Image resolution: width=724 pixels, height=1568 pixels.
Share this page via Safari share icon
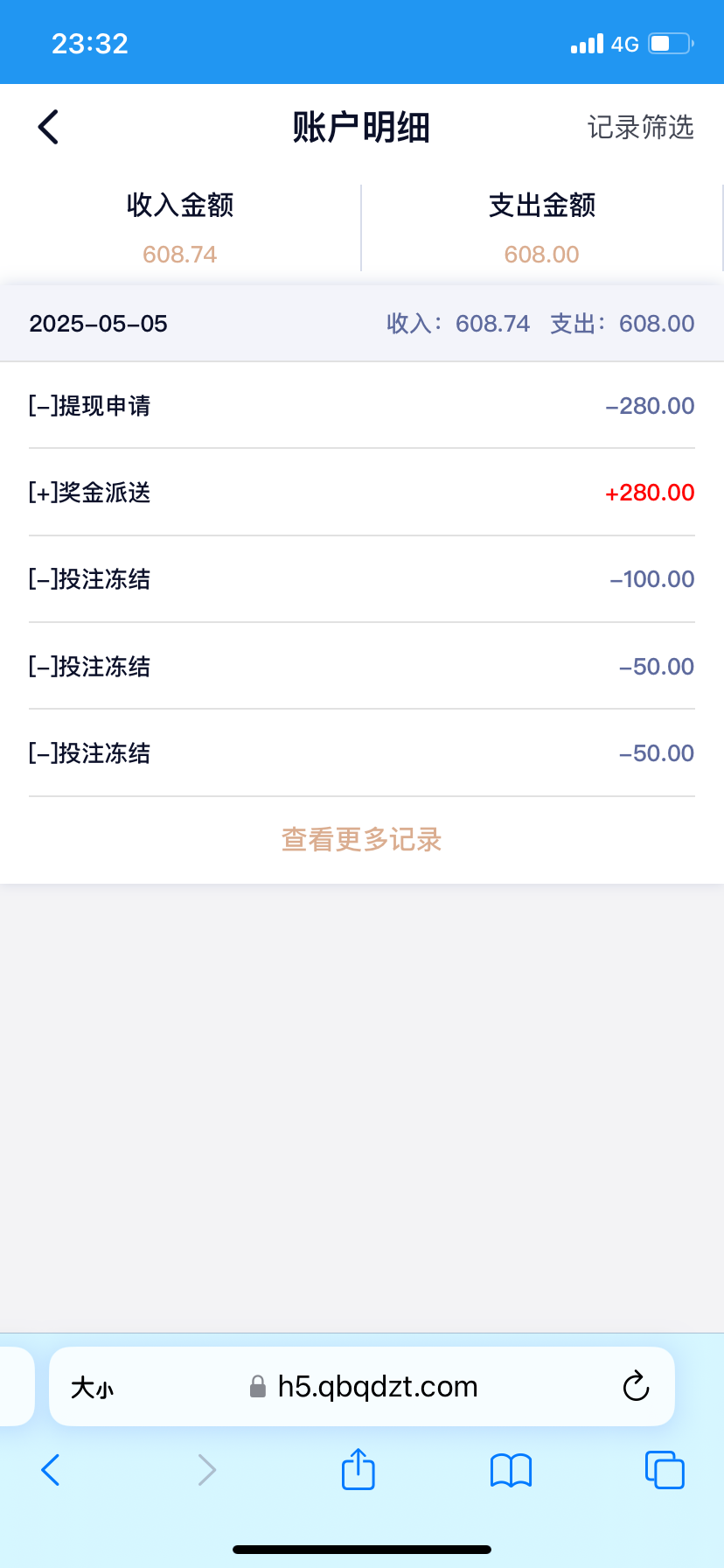click(359, 1470)
